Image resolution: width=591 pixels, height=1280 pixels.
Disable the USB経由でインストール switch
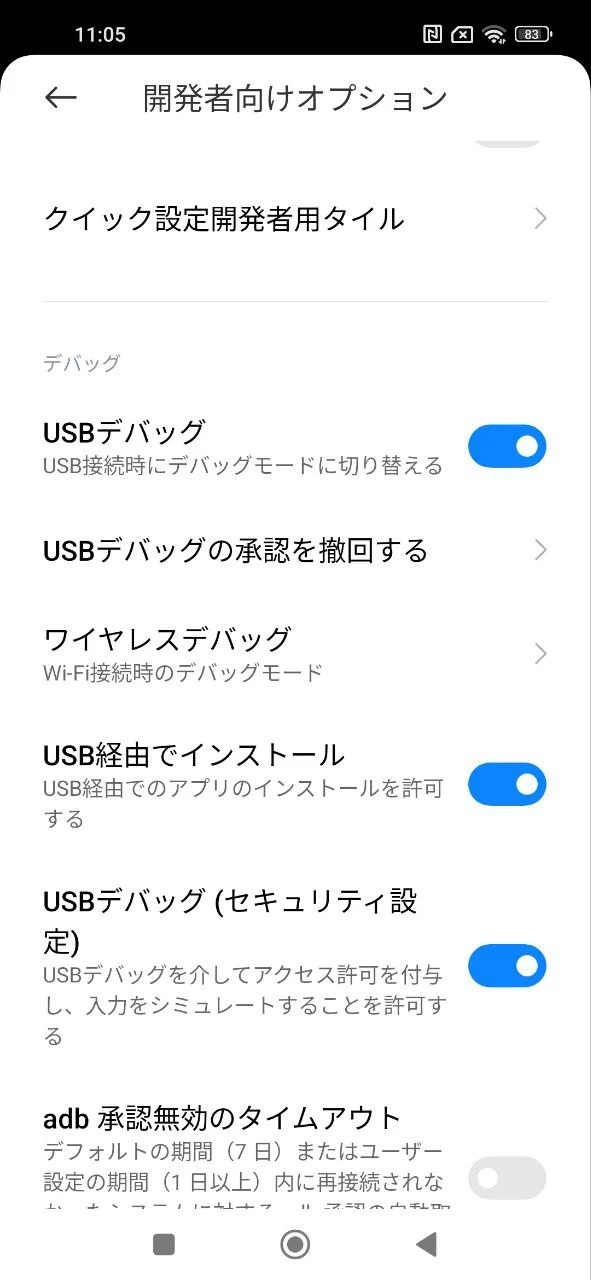coord(507,784)
